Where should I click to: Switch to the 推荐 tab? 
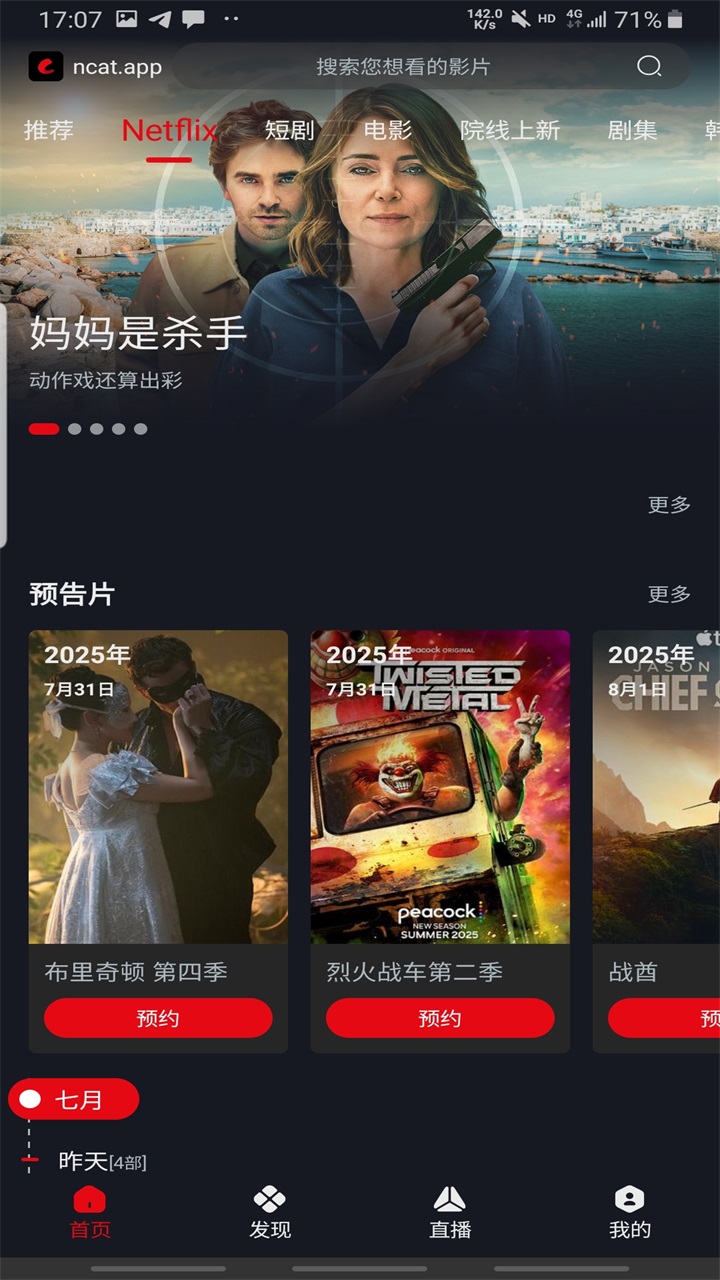tap(48, 130)
